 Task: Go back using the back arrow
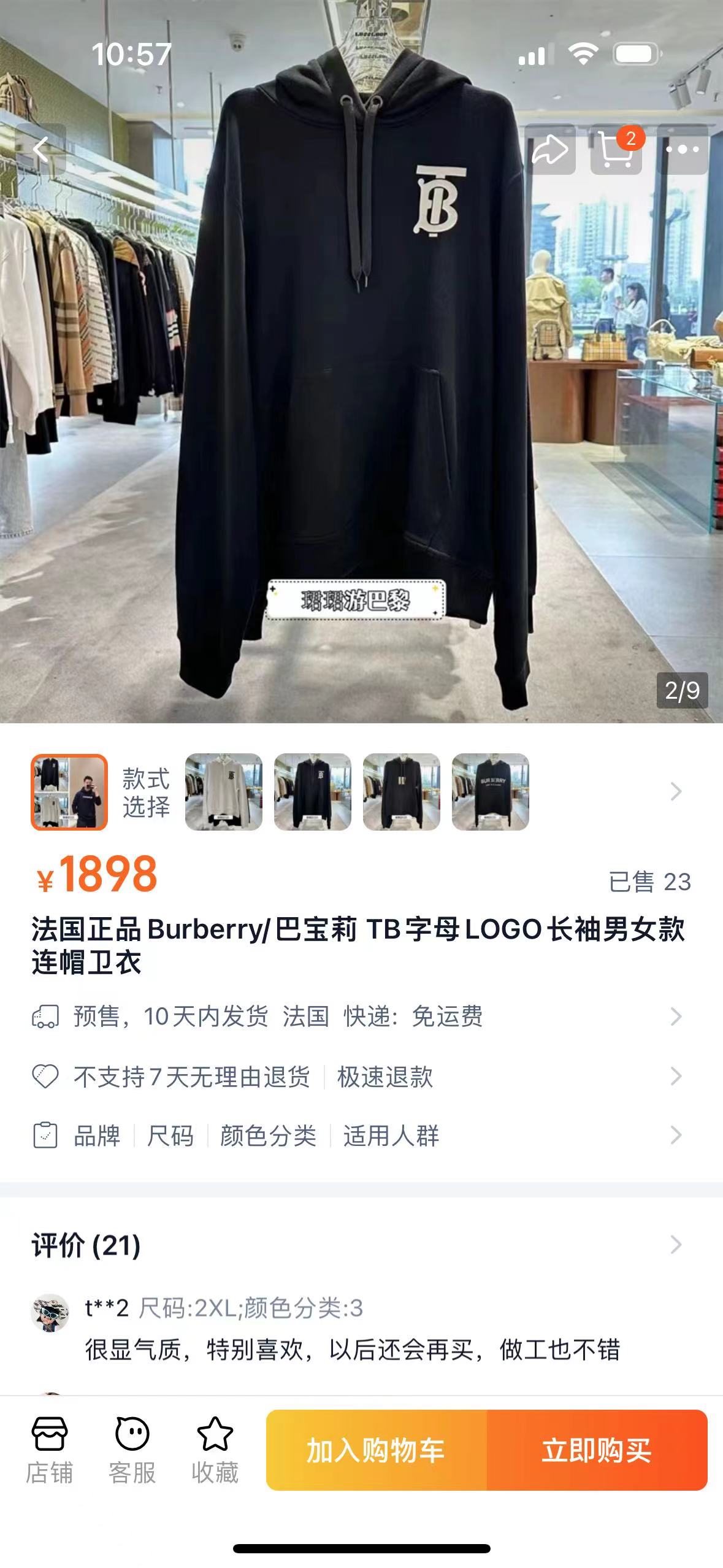coord(41,149)
